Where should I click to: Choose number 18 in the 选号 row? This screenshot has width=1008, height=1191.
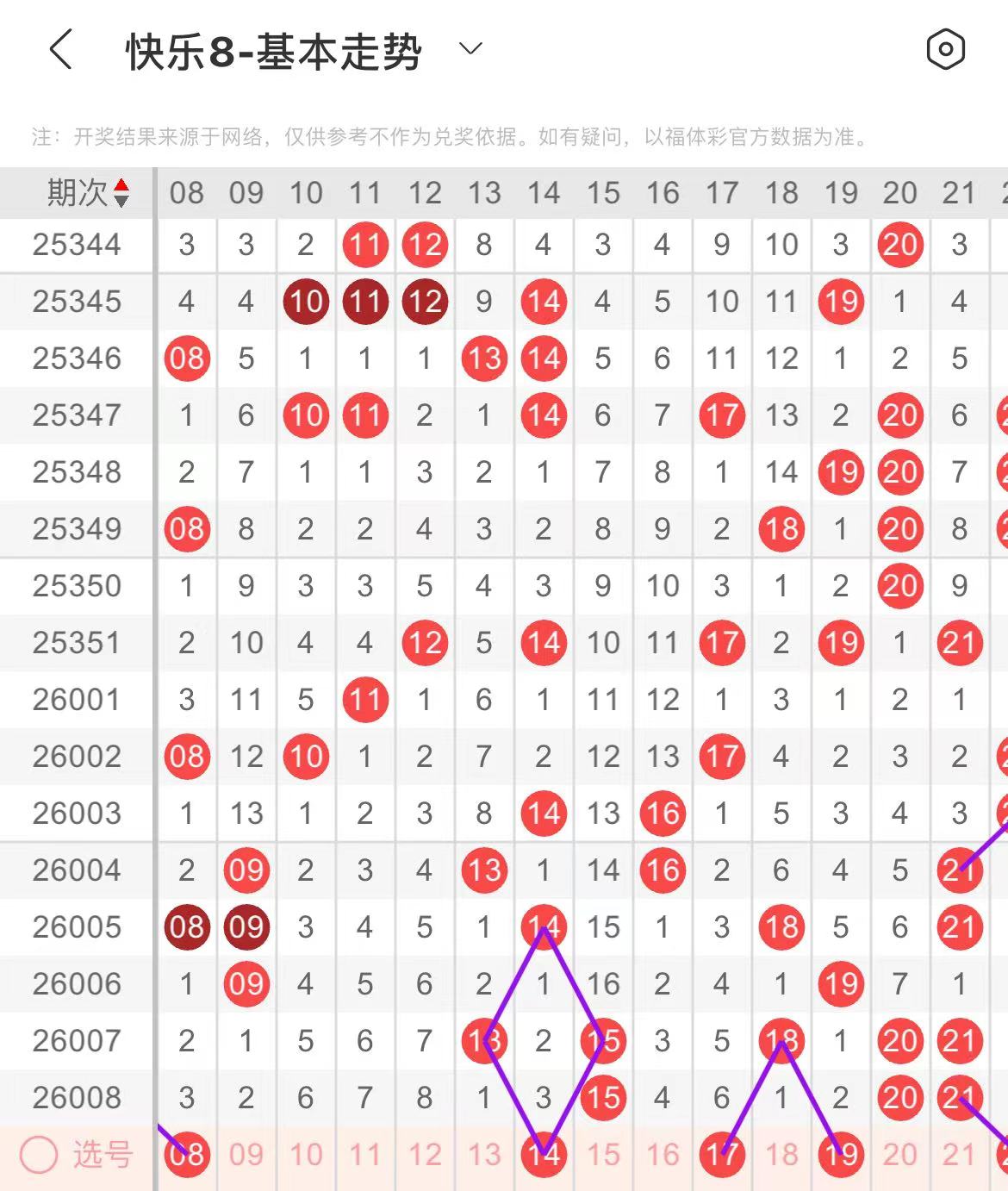(x=781, y=1155)
